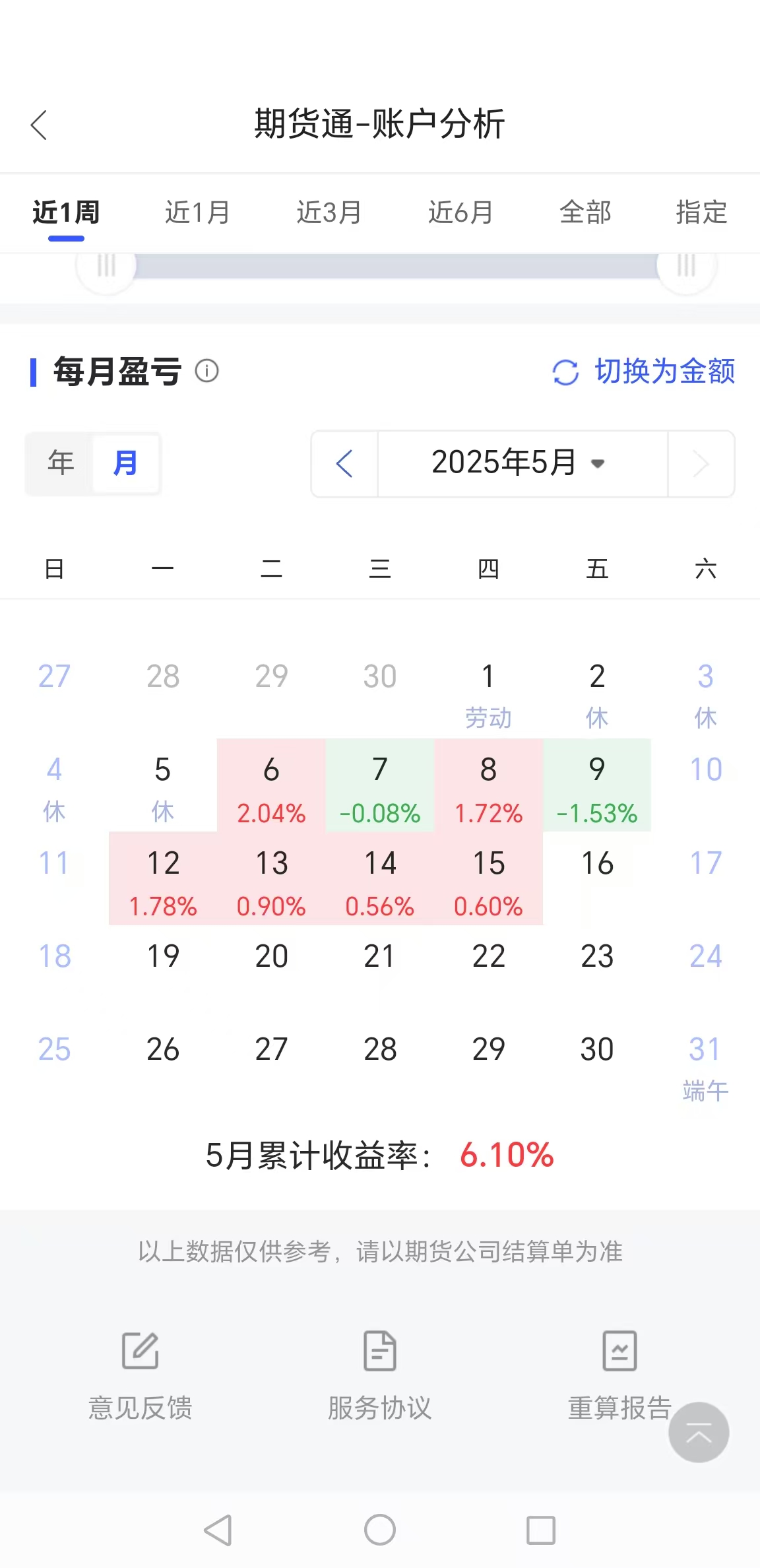Viewport: 760px width, 1568px height.
Task: Select the 近1月 tab
Action: pyautogui.click(x=197, y=212)
